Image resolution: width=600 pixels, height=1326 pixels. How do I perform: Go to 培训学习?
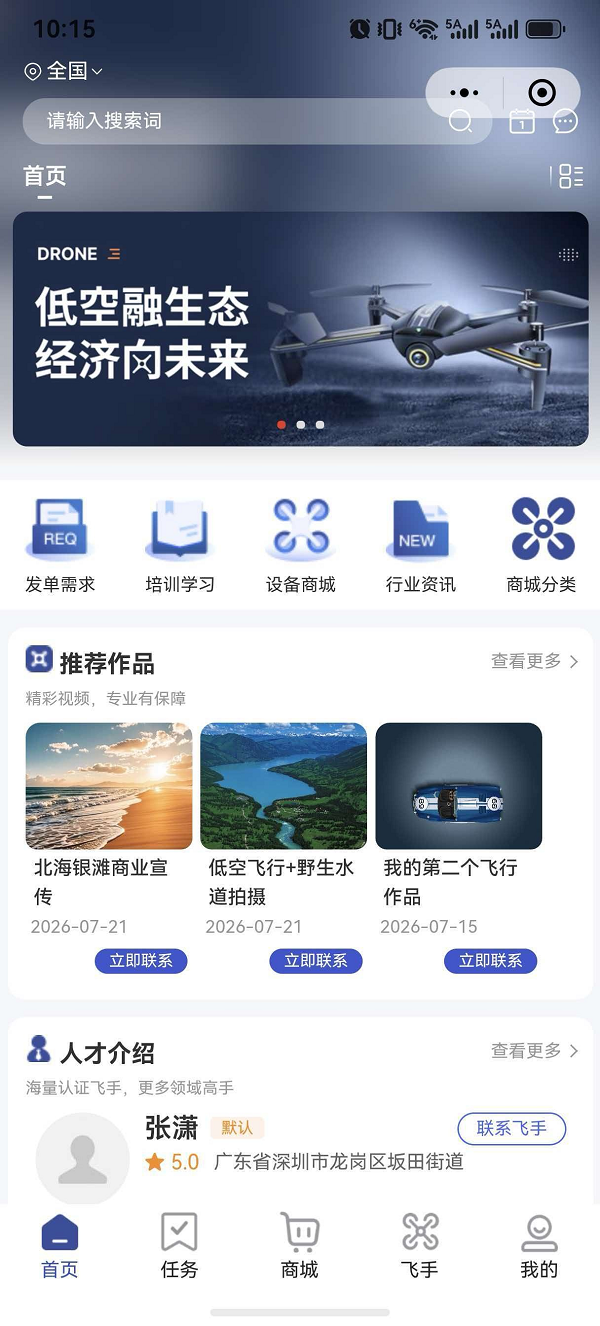(x=180, y=546)
